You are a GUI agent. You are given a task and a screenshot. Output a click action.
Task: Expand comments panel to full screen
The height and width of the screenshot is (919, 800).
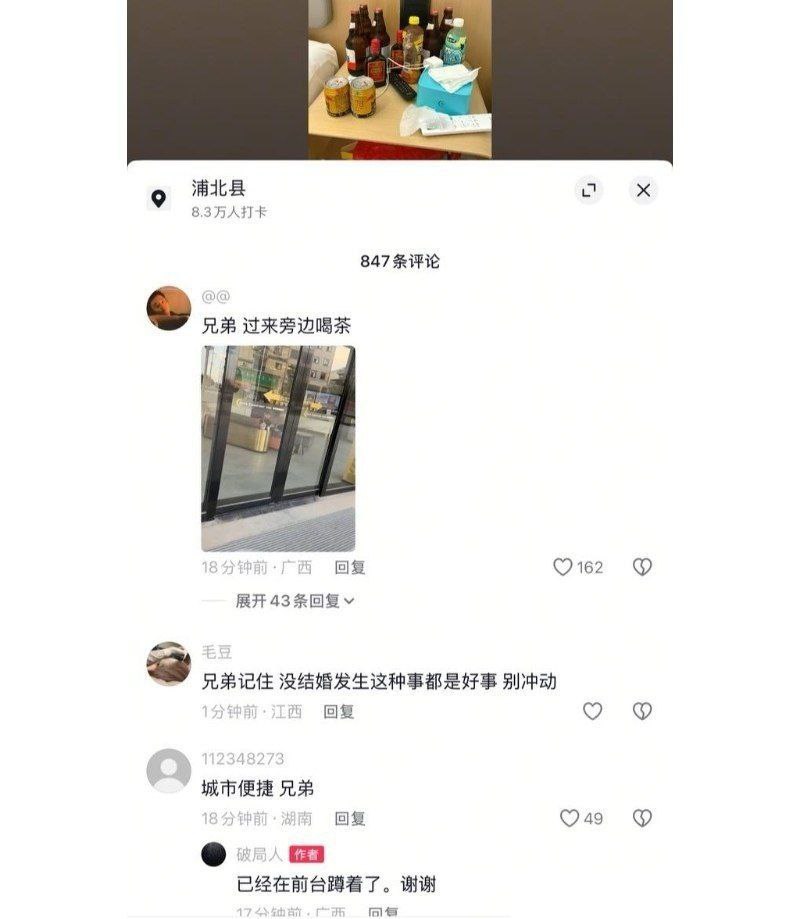click(x=589, y=190)
